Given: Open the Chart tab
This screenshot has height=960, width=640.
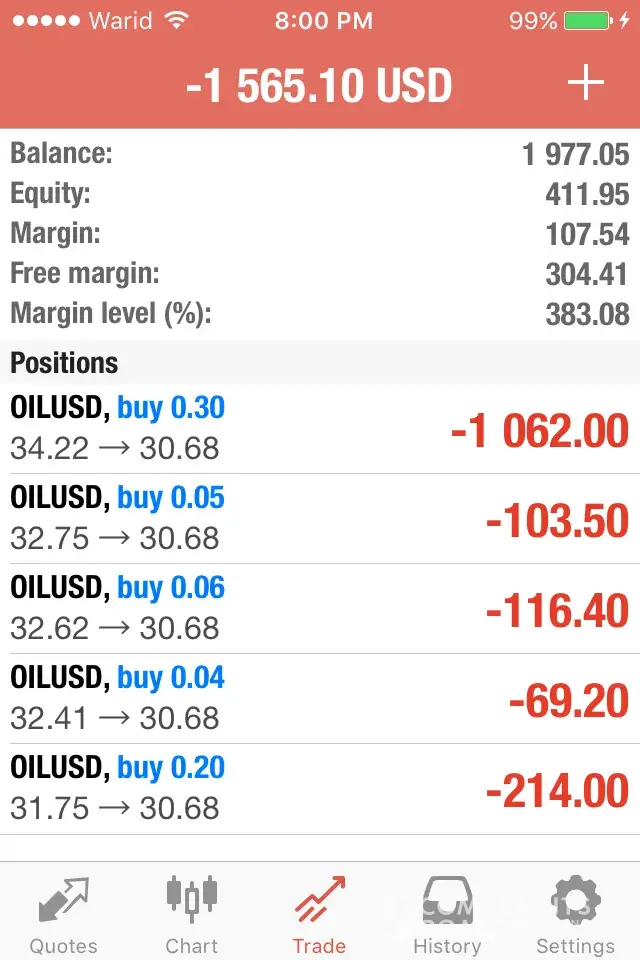Looking at the screenshot, I should [191, 914].
